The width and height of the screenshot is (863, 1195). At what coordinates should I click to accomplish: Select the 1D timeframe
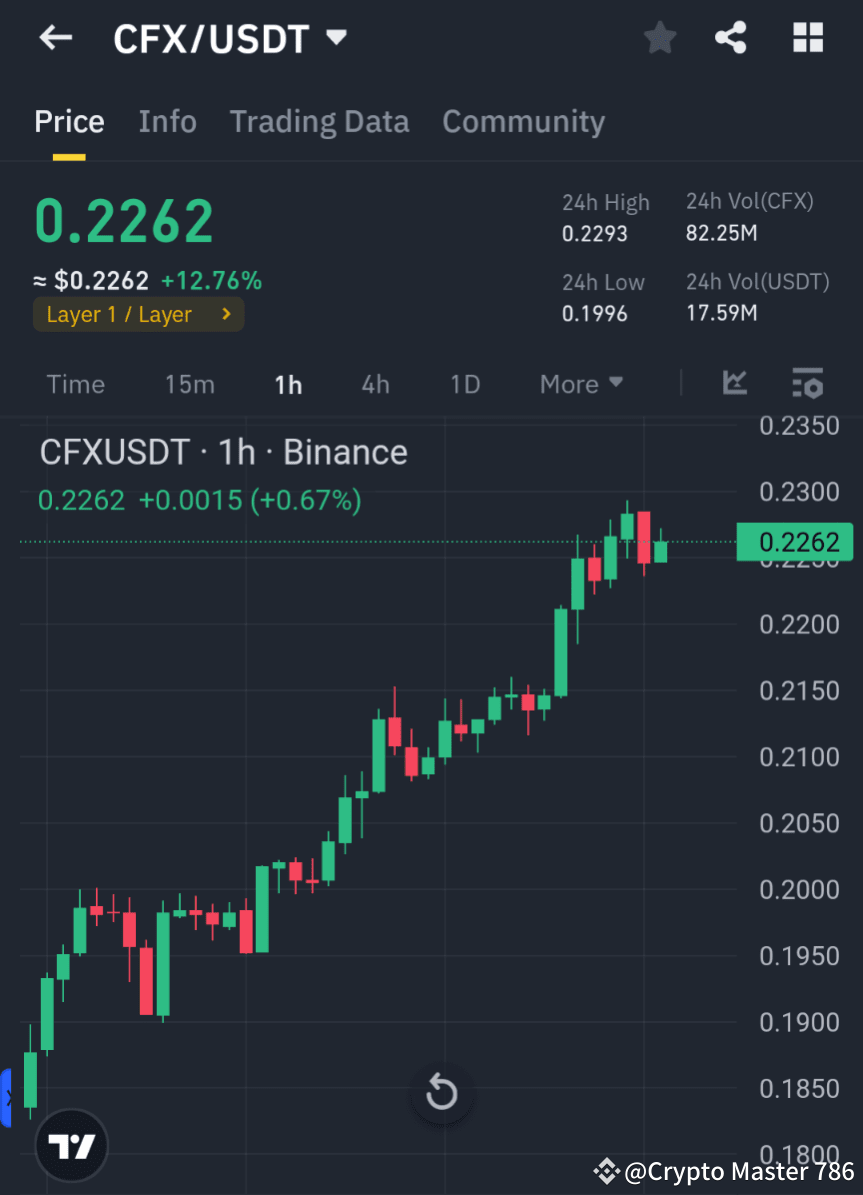point(464,384)
